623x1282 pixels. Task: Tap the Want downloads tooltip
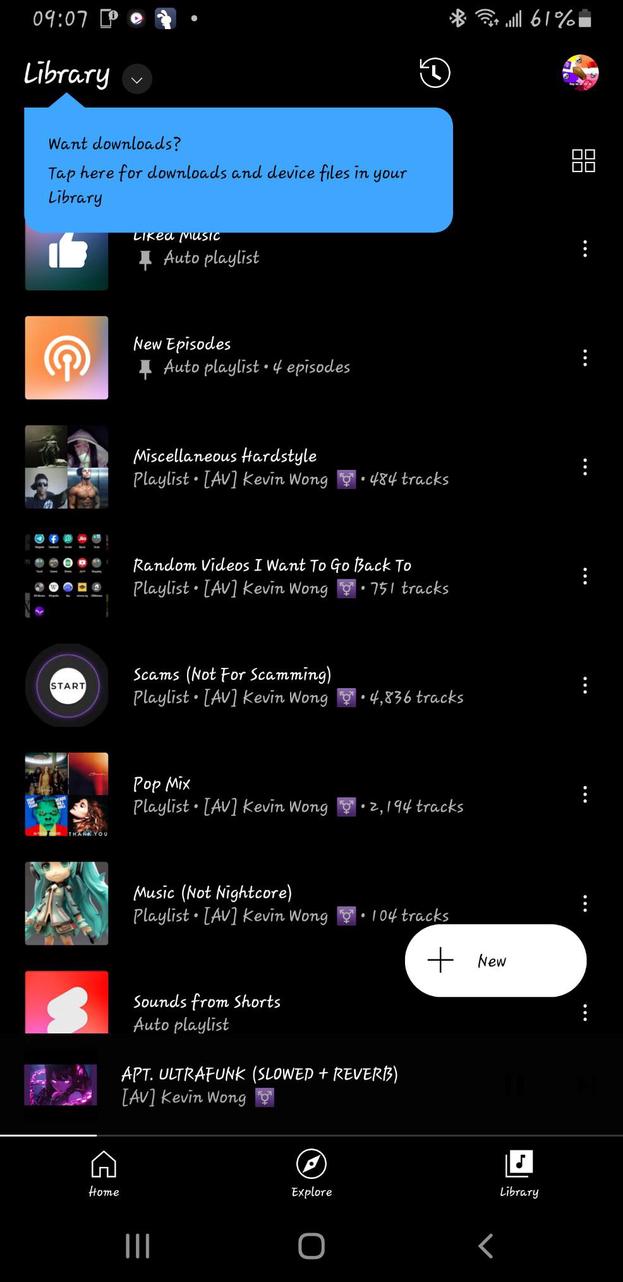point(238,171)
